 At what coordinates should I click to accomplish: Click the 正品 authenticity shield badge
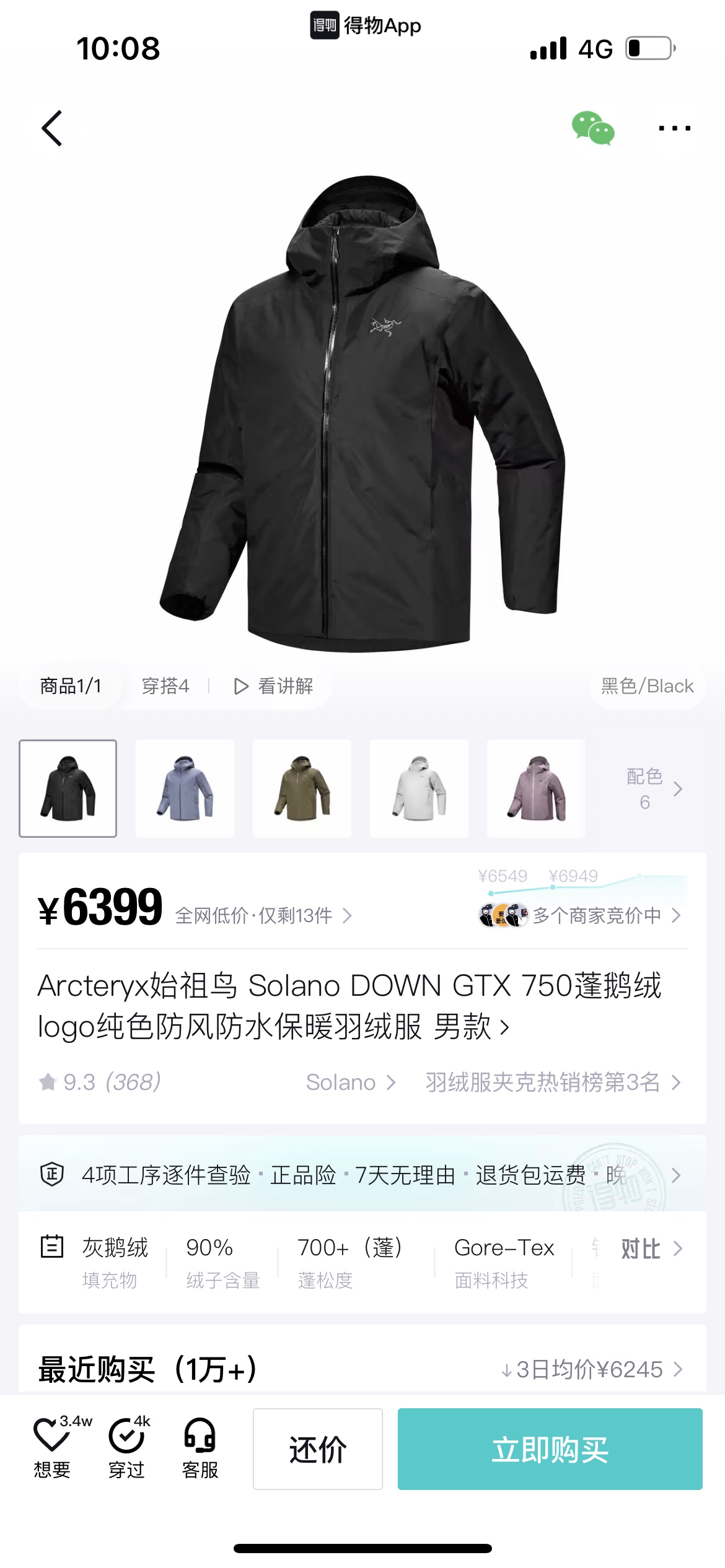coord(53,1175)
